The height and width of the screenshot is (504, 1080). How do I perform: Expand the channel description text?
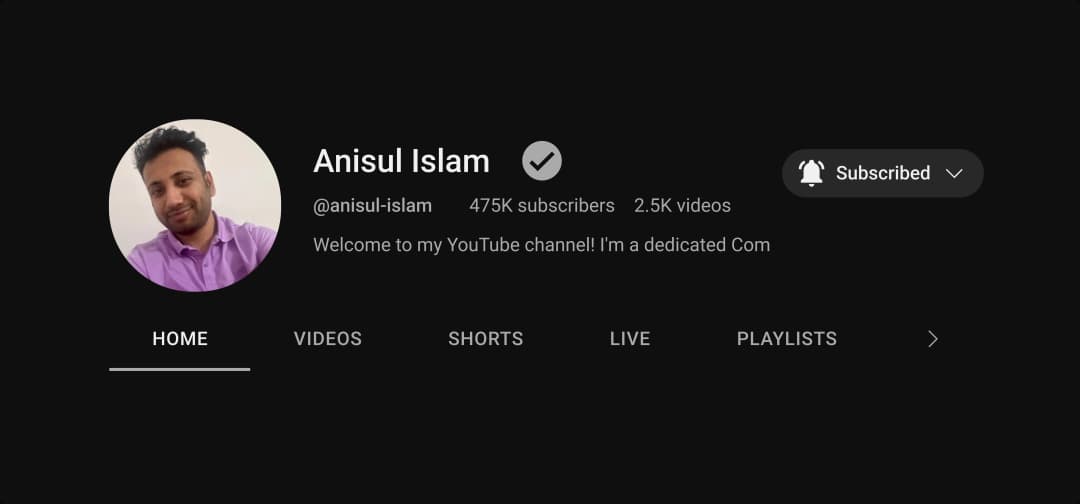[x=541, y=244]
